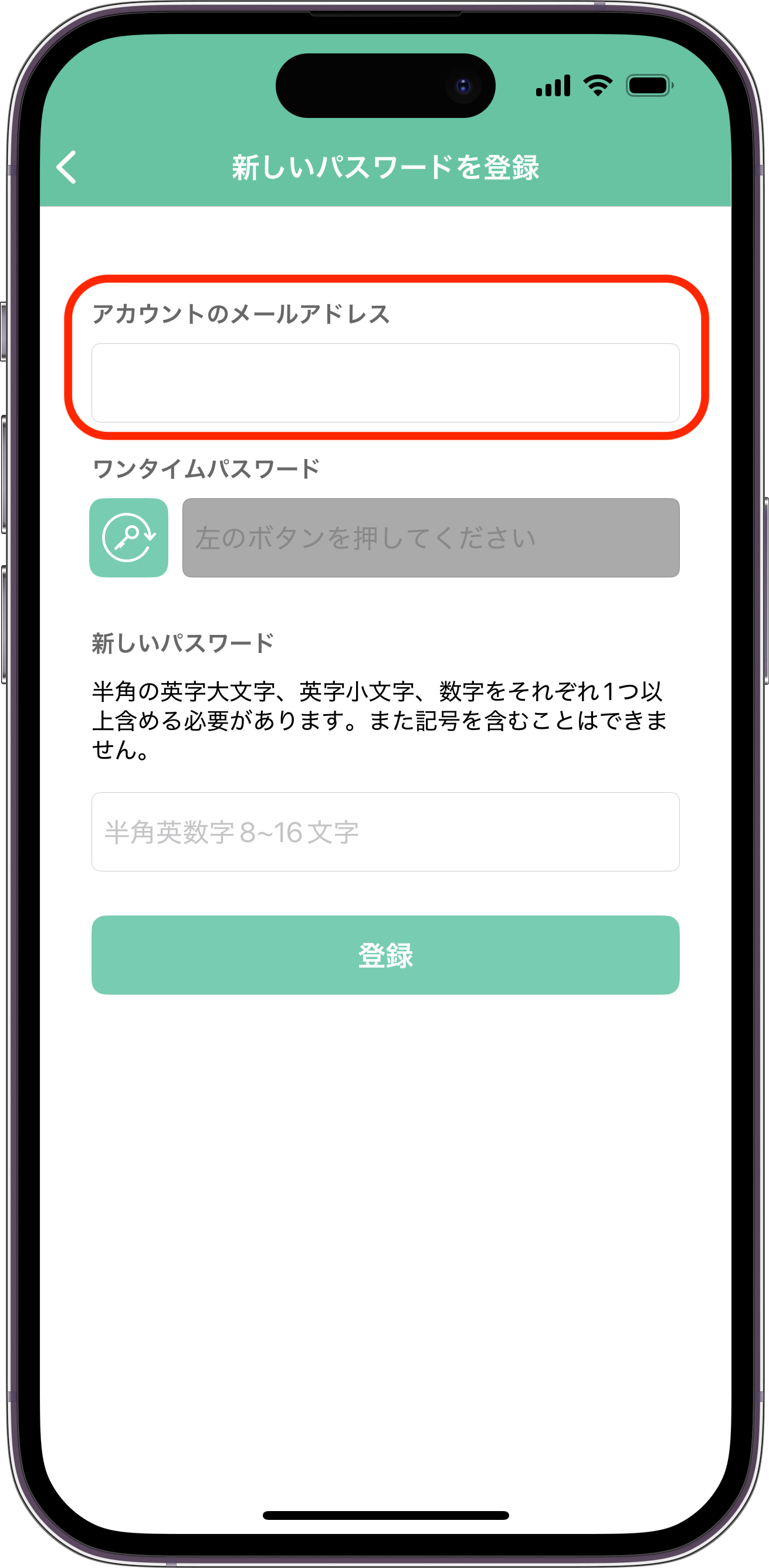Tap the 登録 register button
This screenshot has height=1568, width=769.
[x=385, y=955]
